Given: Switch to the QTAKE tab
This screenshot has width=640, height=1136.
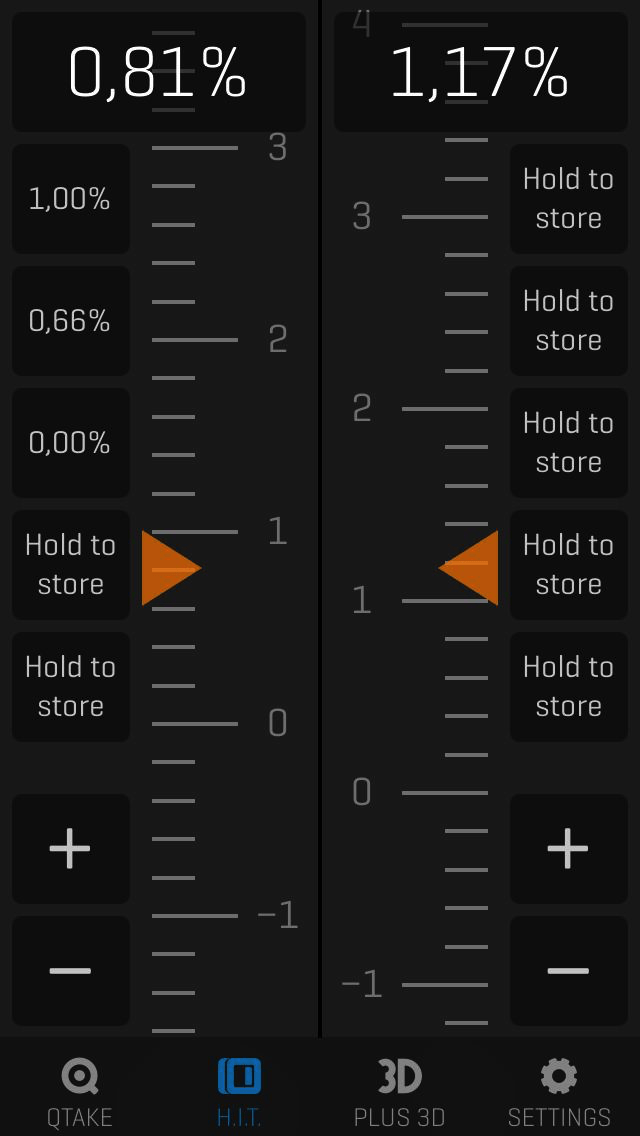Looking at the screenshot, I should pos(80,1091).
